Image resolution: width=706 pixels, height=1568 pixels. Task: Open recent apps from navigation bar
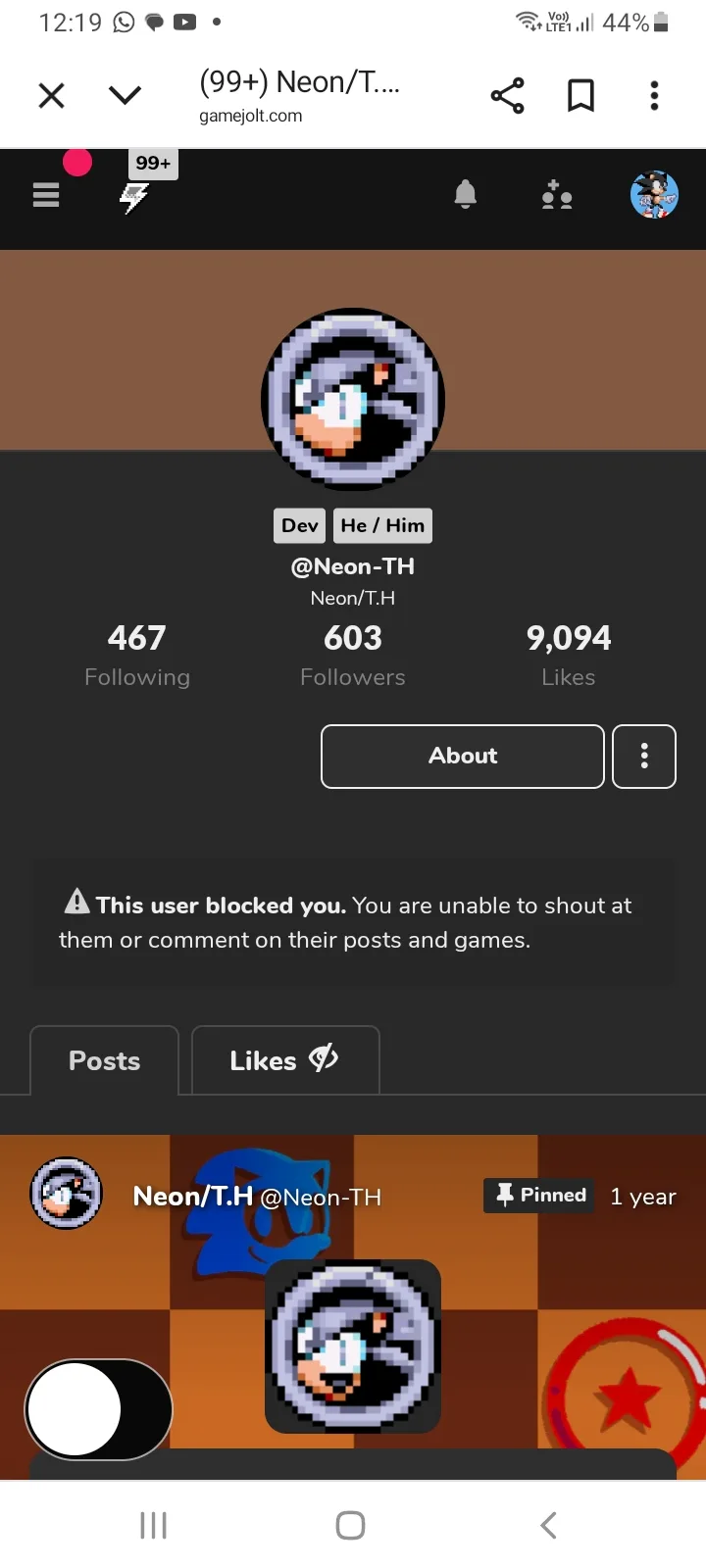(x=154, y=1525)
